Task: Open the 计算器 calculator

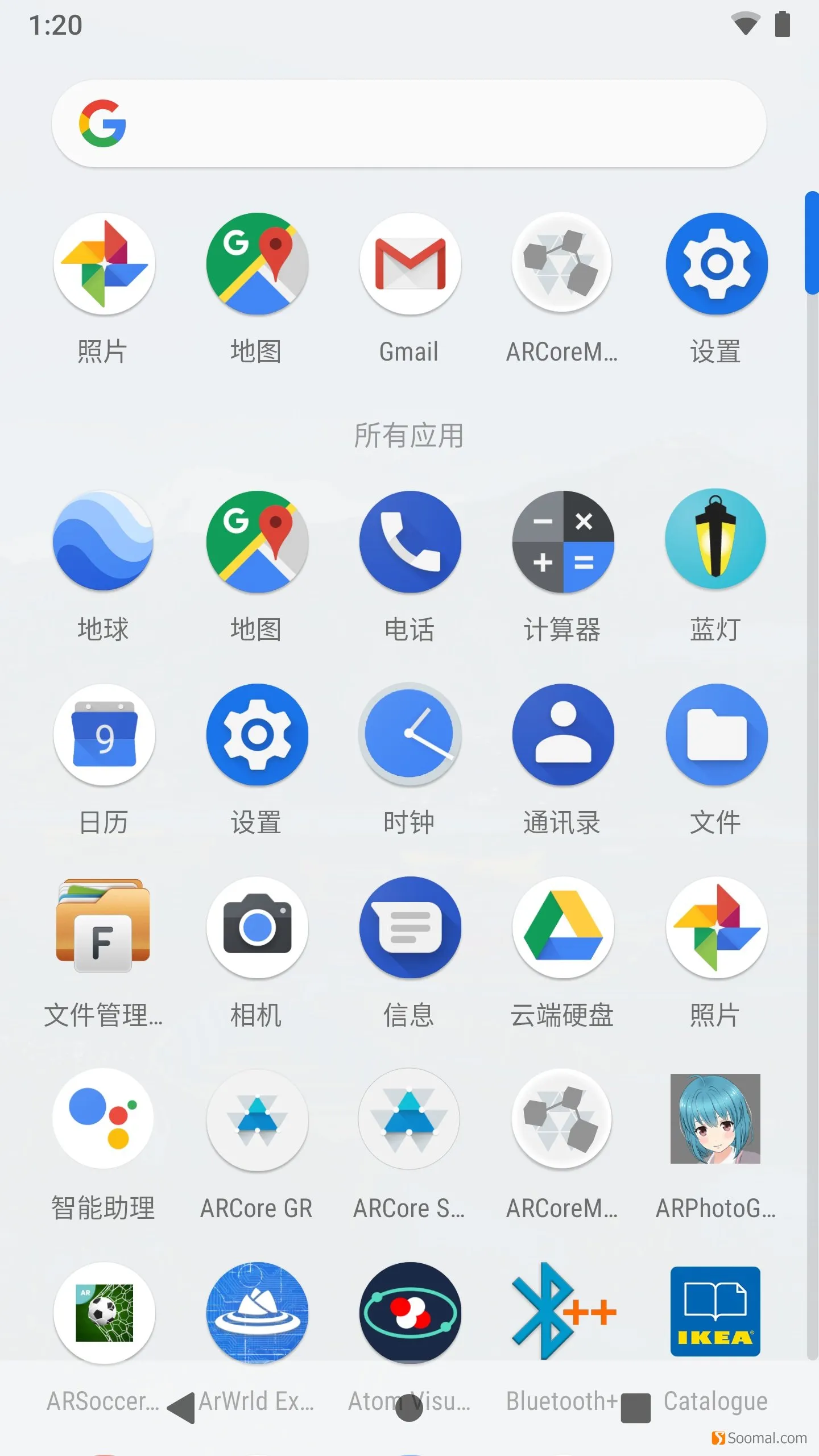Action: click(x=563, y=541)
